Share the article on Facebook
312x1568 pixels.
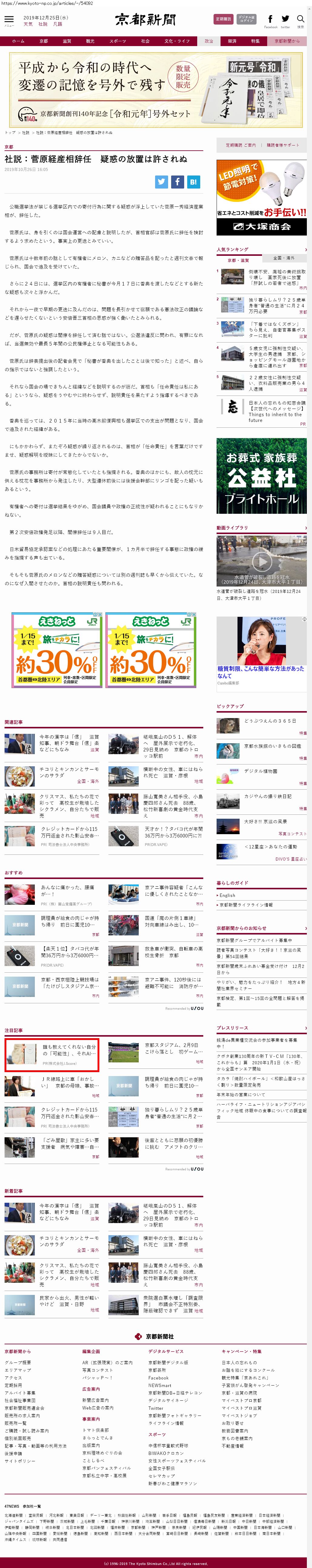click(x=177, y=181)
